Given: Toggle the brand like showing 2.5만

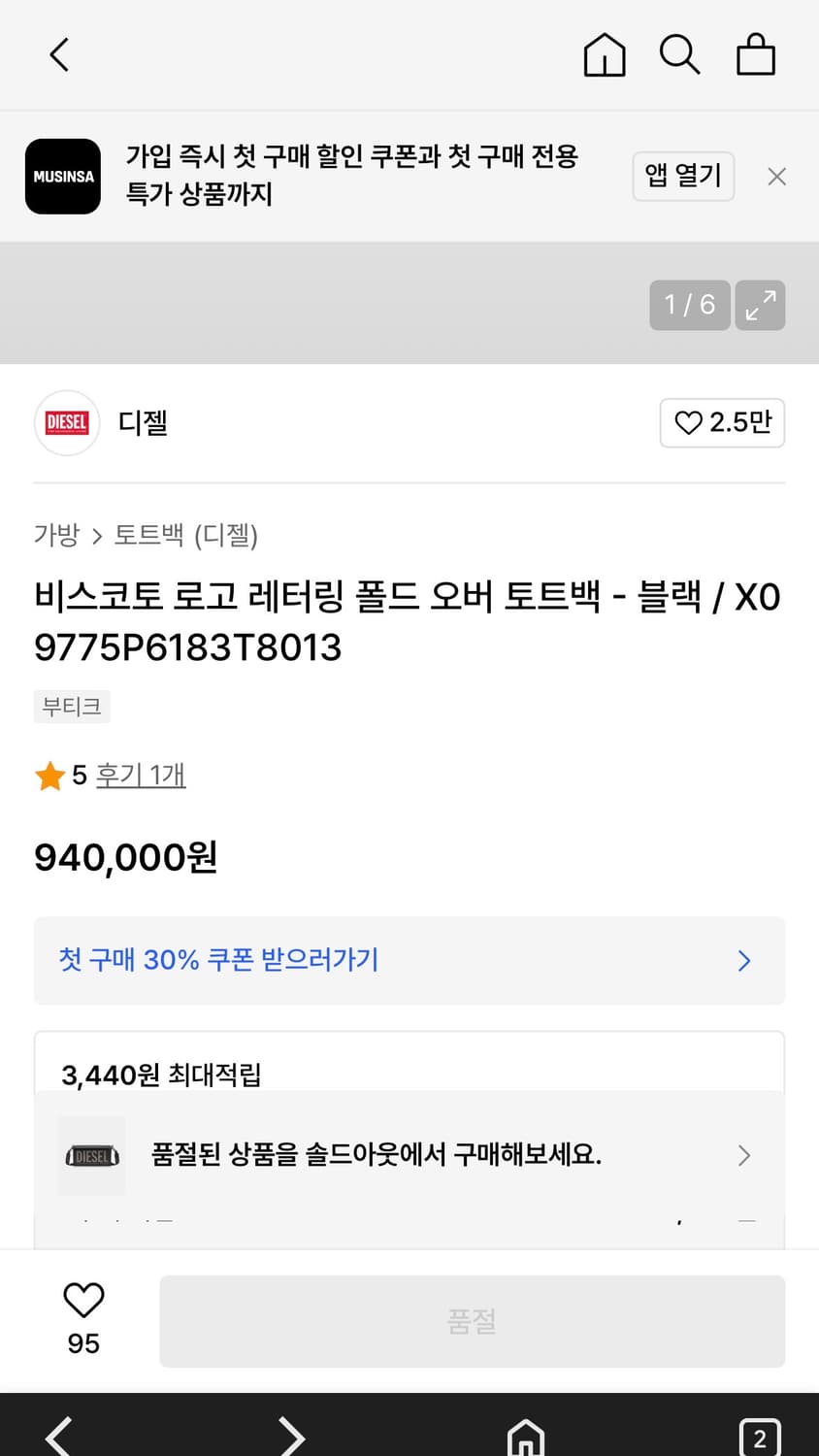Looking at the screenshot, I should pyautogui.click(x=722, y=423).
